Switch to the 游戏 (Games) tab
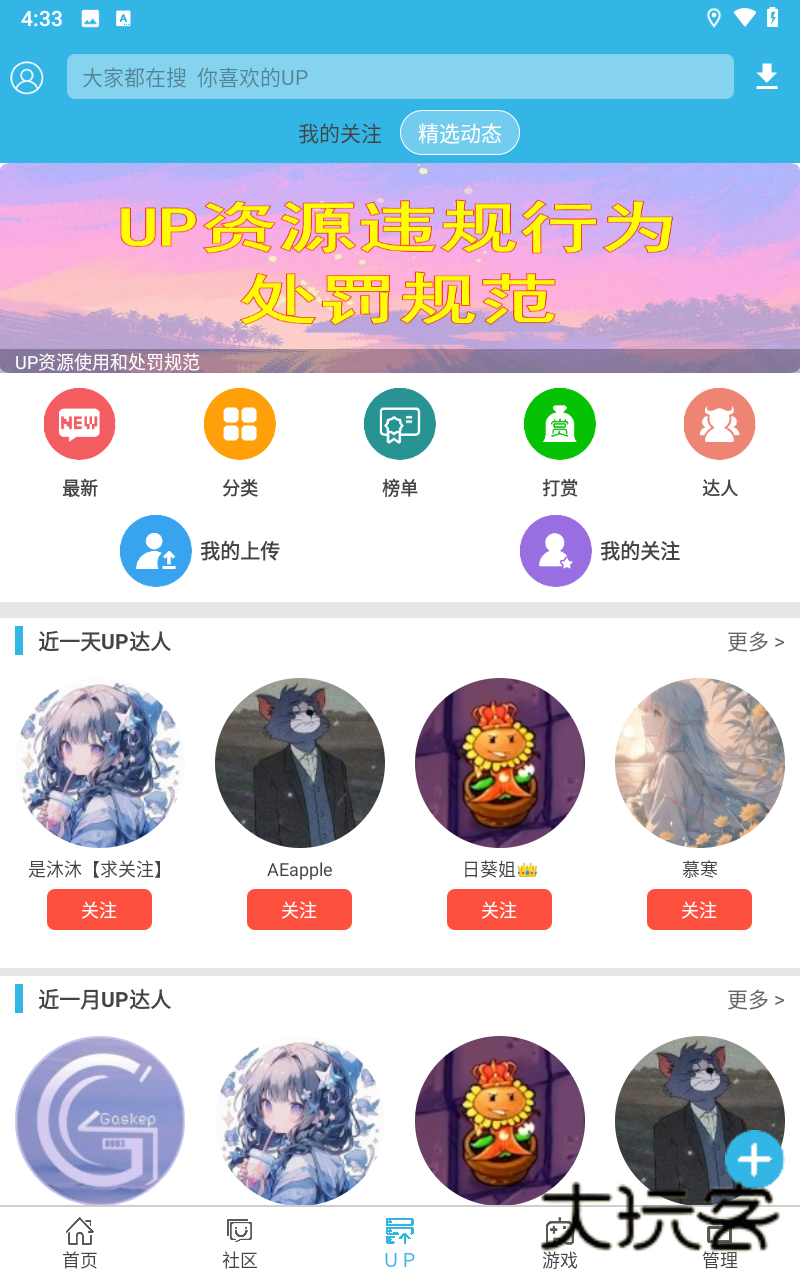This screenshot has height=1280, width=800. [x=560, y=1242]
